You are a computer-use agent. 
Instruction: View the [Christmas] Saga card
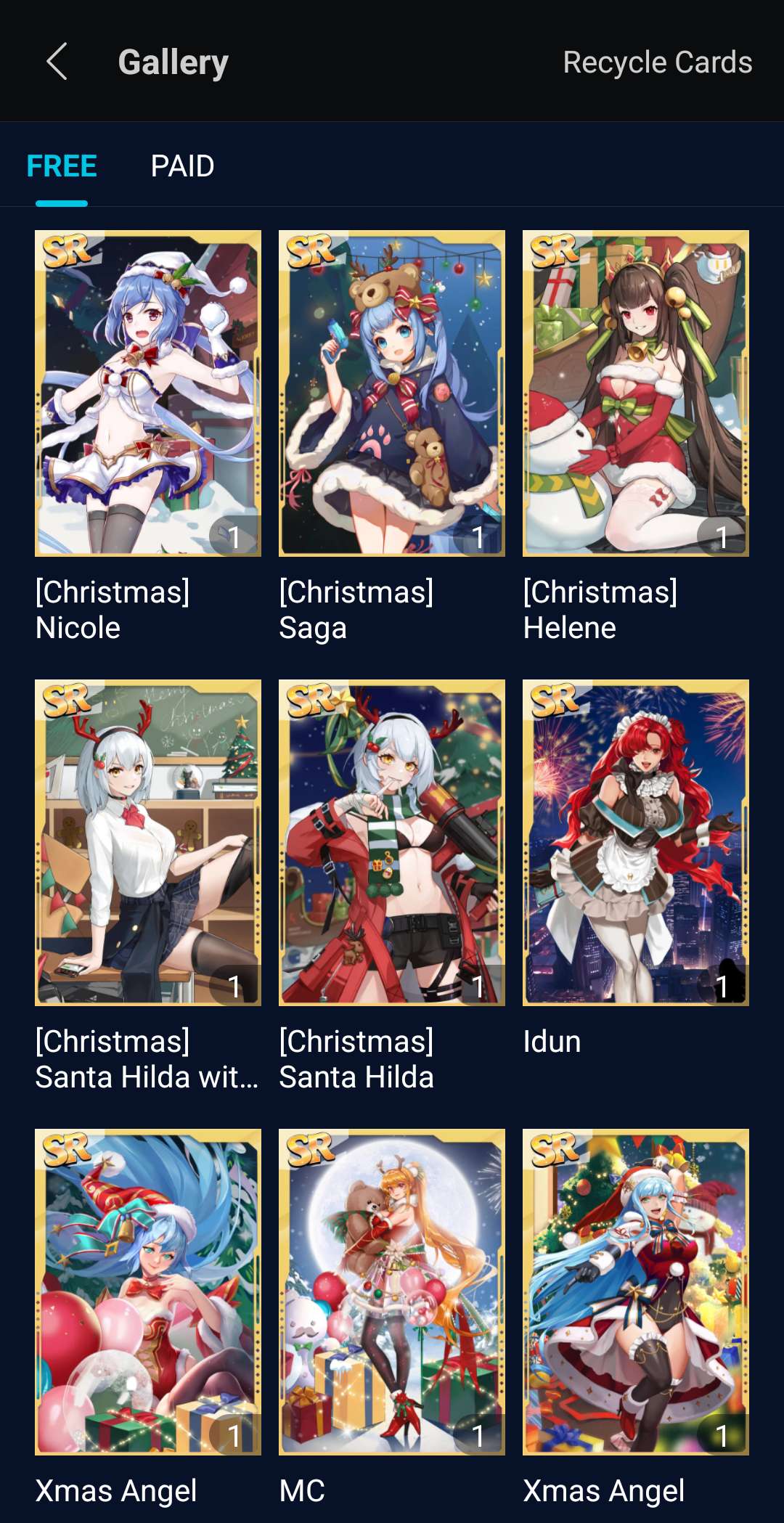pyautogui.click(x=392, y=393)
